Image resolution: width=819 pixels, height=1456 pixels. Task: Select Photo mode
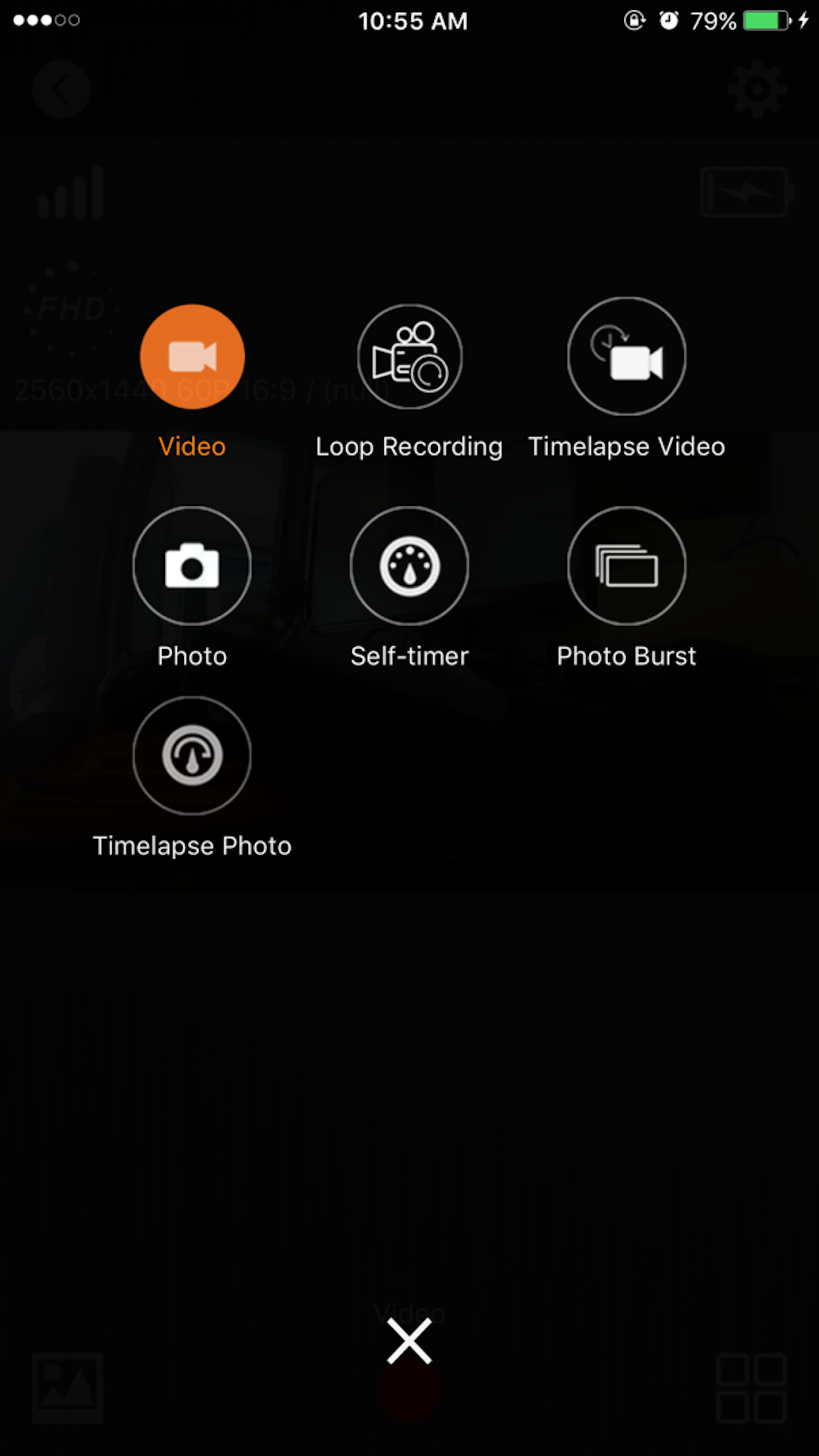pos(192,566)
